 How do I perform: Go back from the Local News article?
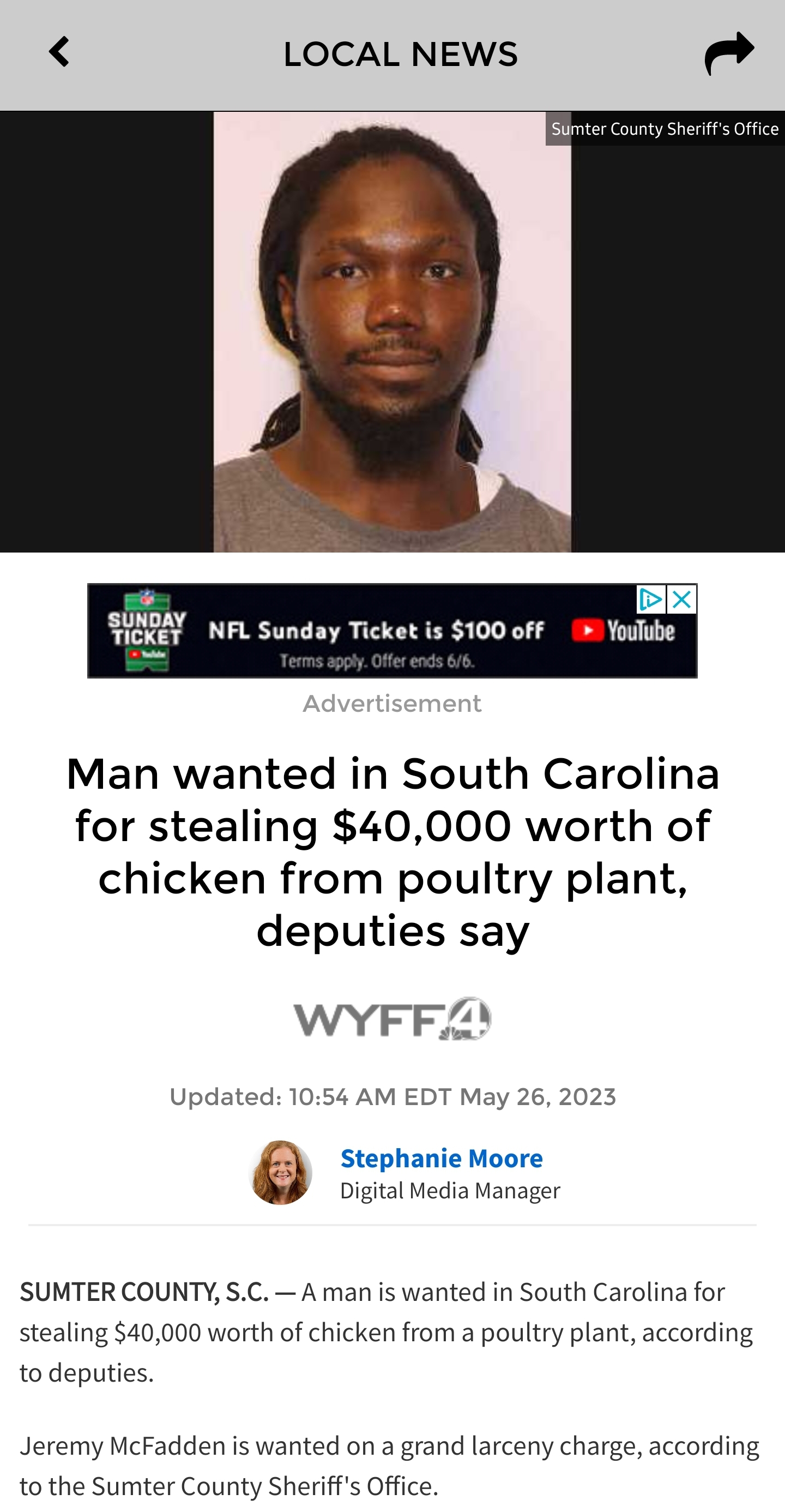click(59, 52)
